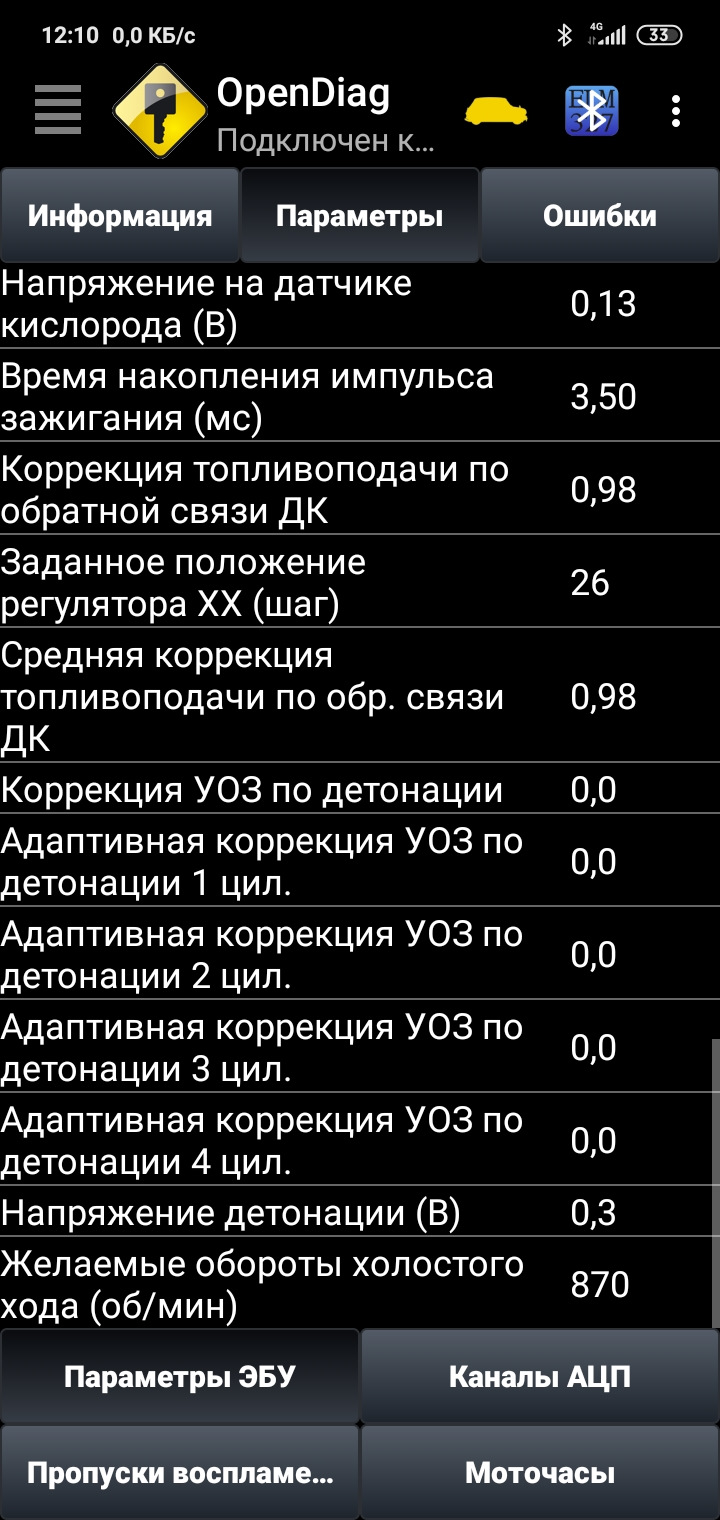This screenshot has height=1520, width=720.
Task: Select the Коррекция УОЗ по детонации row
Action: [x=300, y=788]
